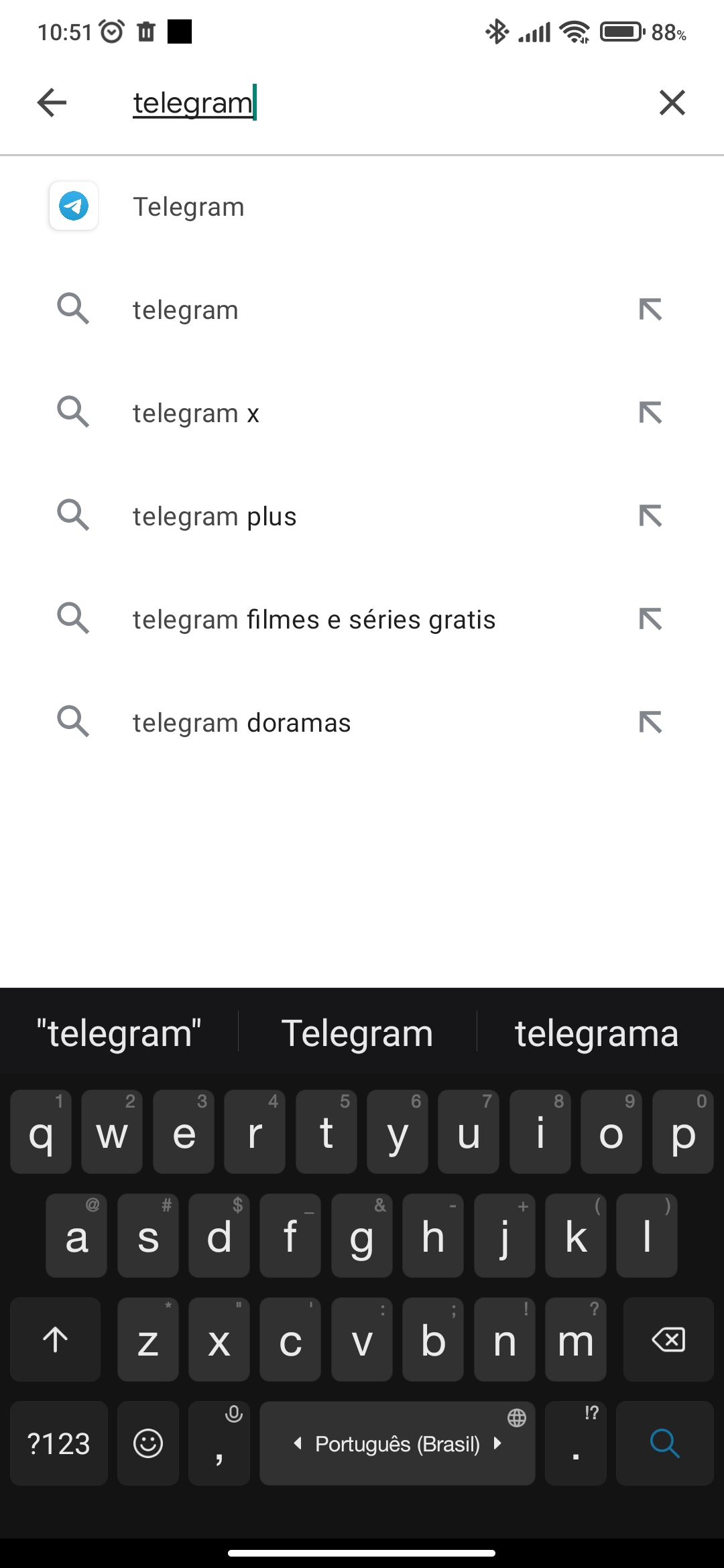Choose capitalized "Telegram" keyboard suggestion
Screen dimensions: 724x1568
click(x=357, y=1033)
